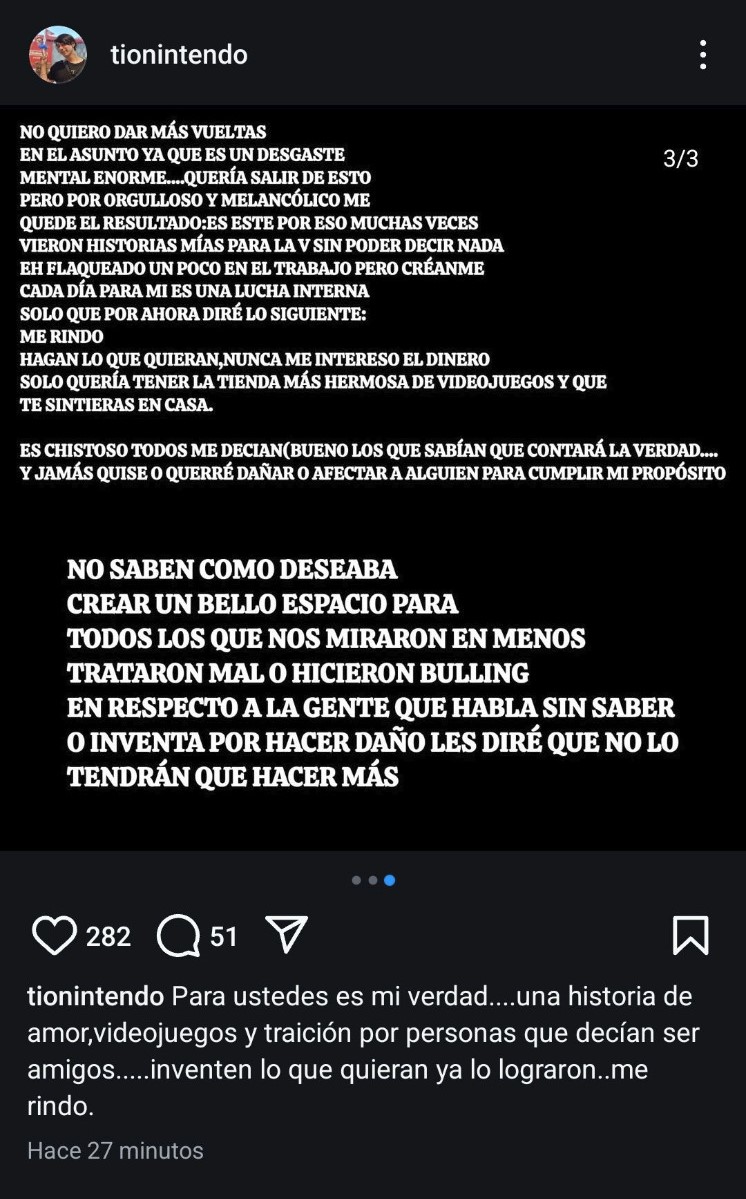
Task: Open tionintendo's profile picture
Action: pos(57,54)
